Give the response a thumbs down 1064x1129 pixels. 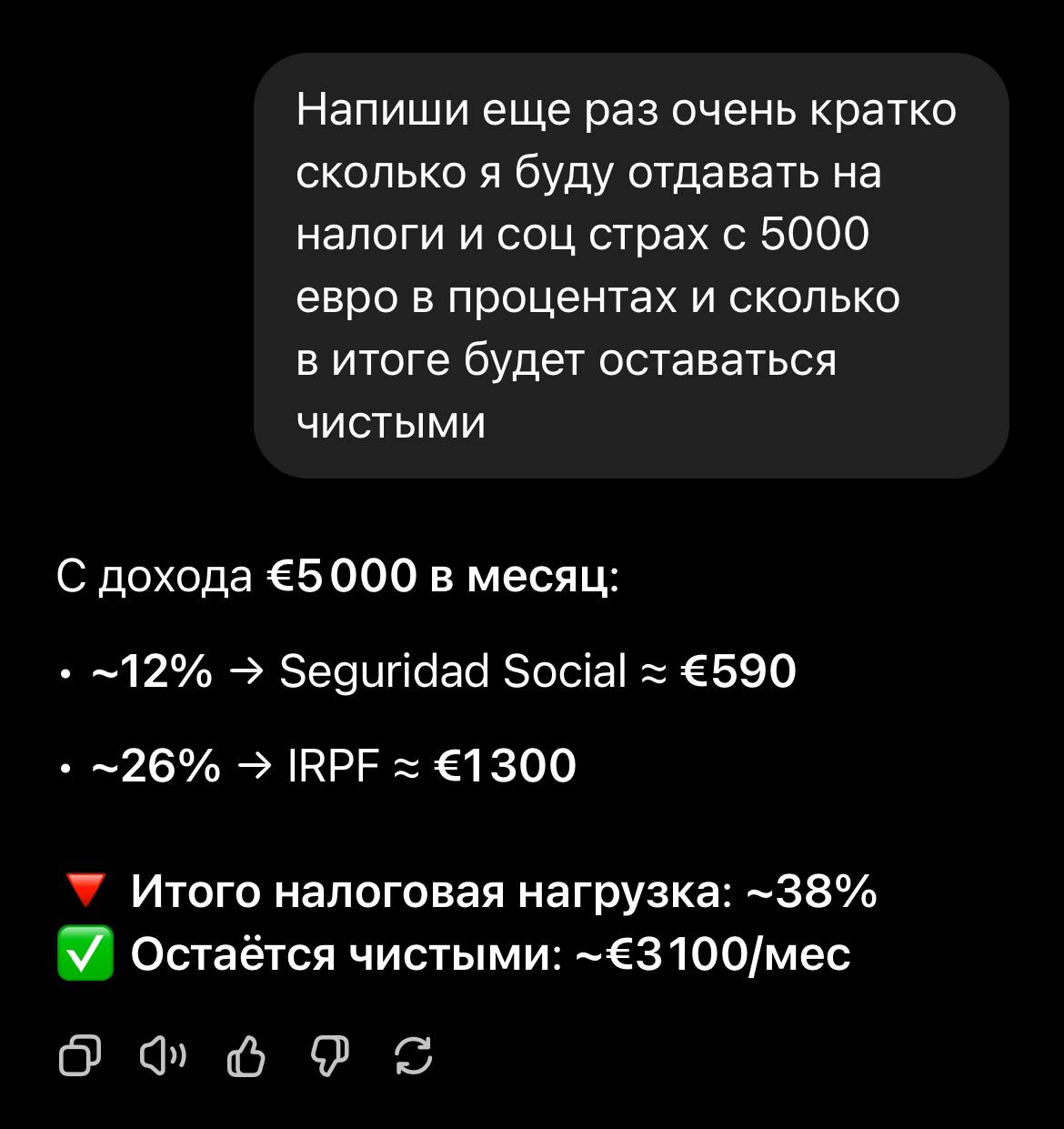click(329, 1056)
